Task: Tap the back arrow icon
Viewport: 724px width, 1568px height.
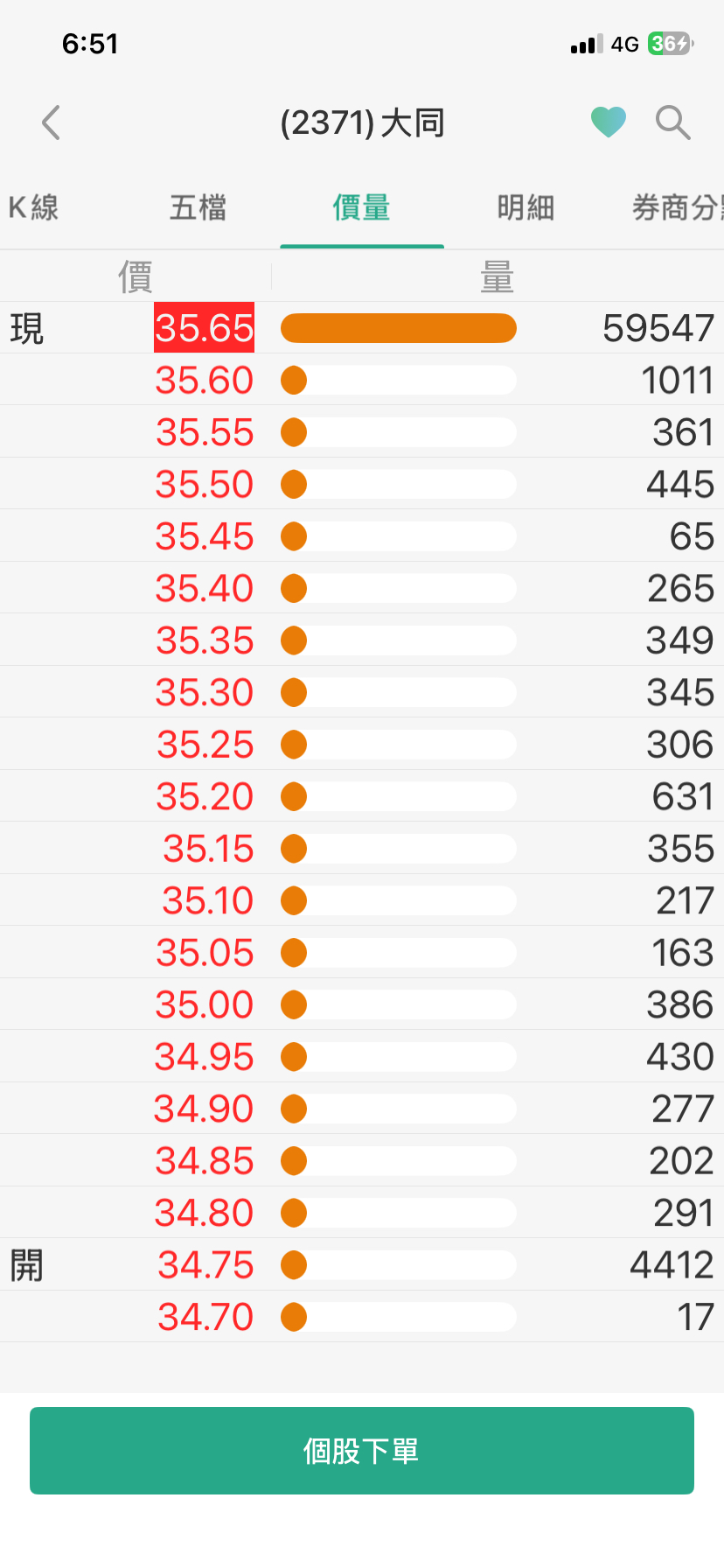Action: pos(50,122)
